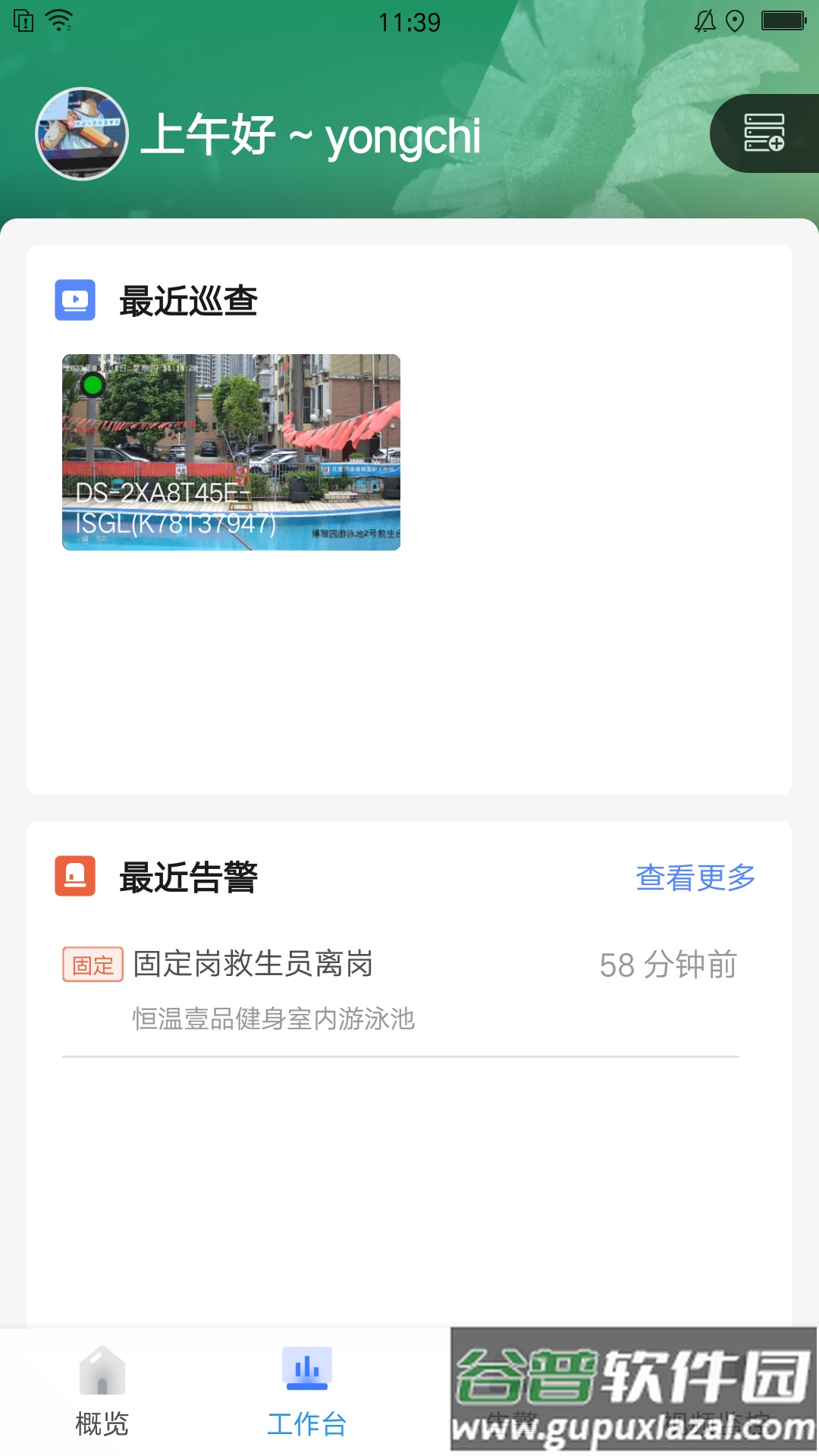This screenshot has height=1456, width=819.
Task: Tap the 固定 alert type tag
Action: (x=91, y=965)
